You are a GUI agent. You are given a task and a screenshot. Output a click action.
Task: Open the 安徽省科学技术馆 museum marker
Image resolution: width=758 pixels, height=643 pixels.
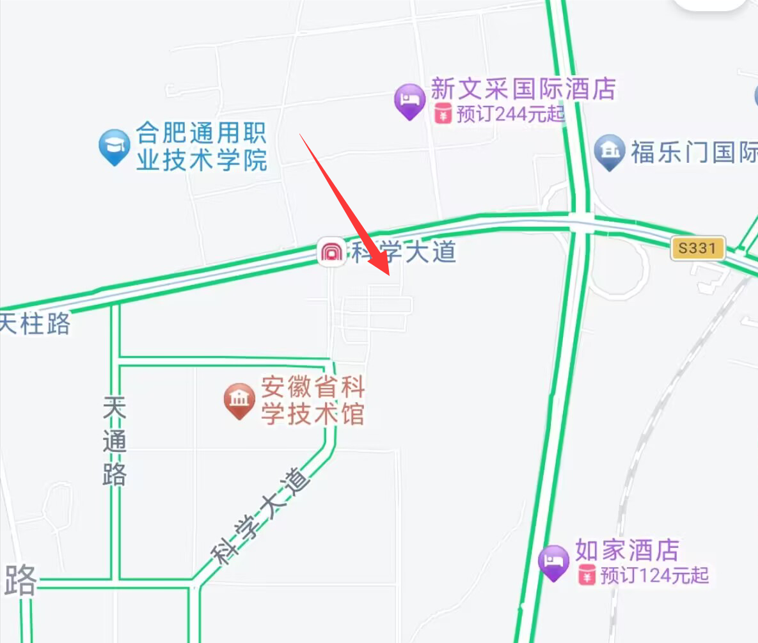point(238,401)
